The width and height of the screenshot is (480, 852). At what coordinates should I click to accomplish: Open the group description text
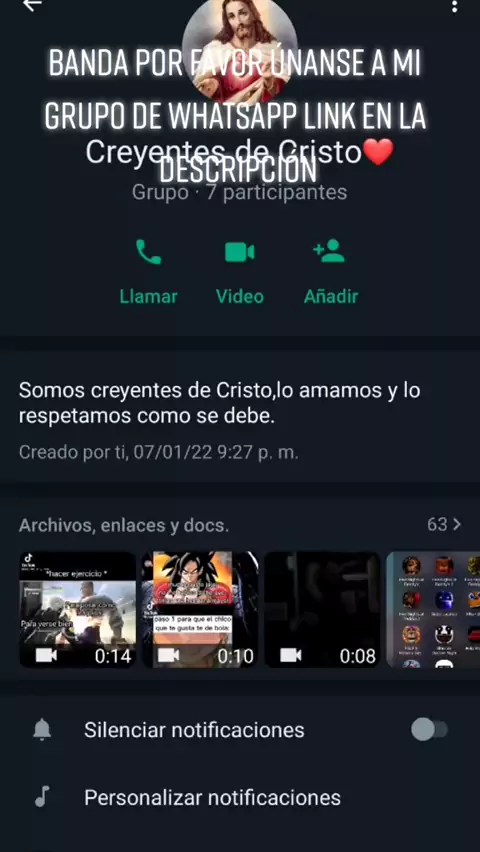coord(220,403)
